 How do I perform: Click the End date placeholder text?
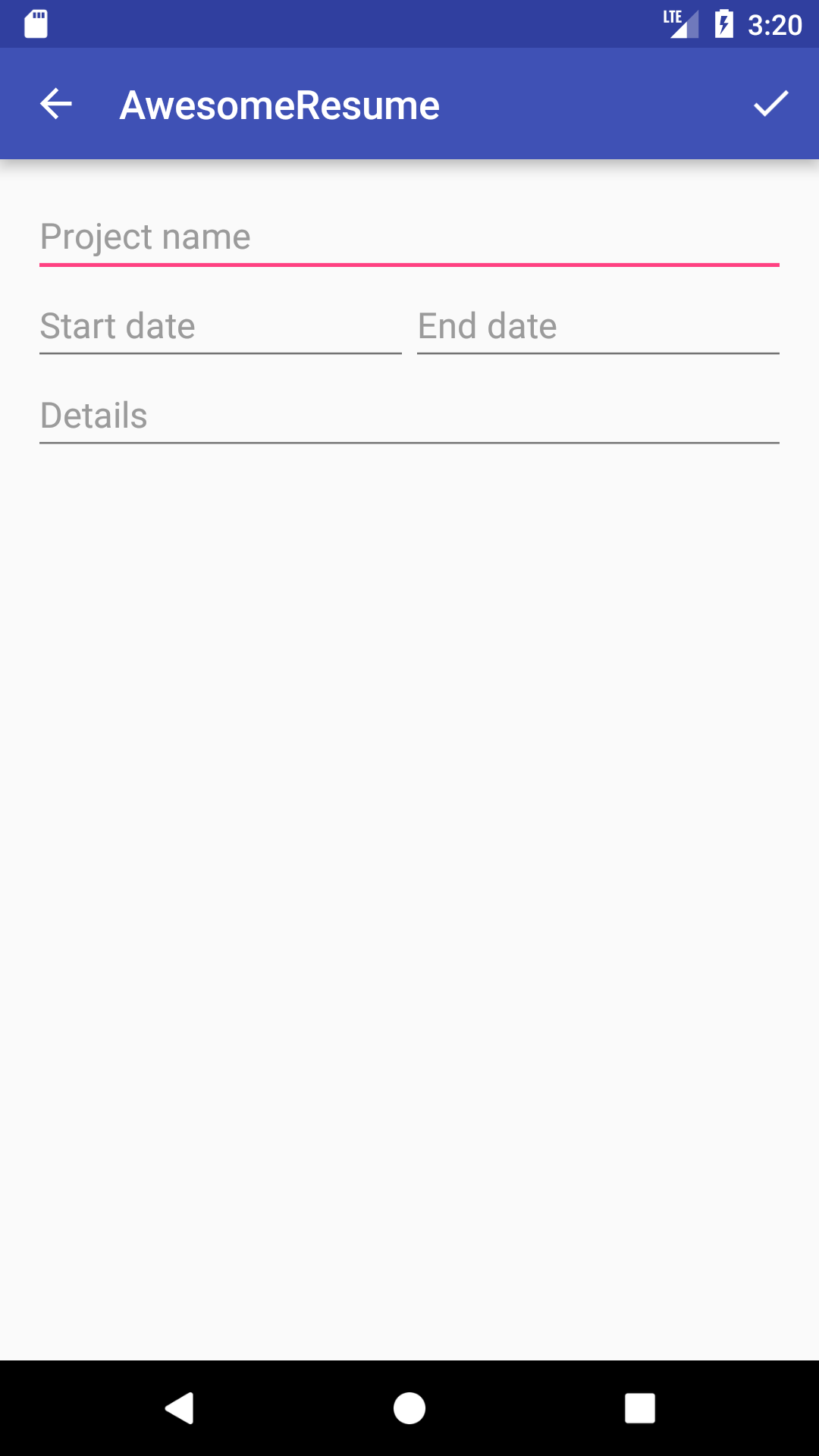click(487, 326)
